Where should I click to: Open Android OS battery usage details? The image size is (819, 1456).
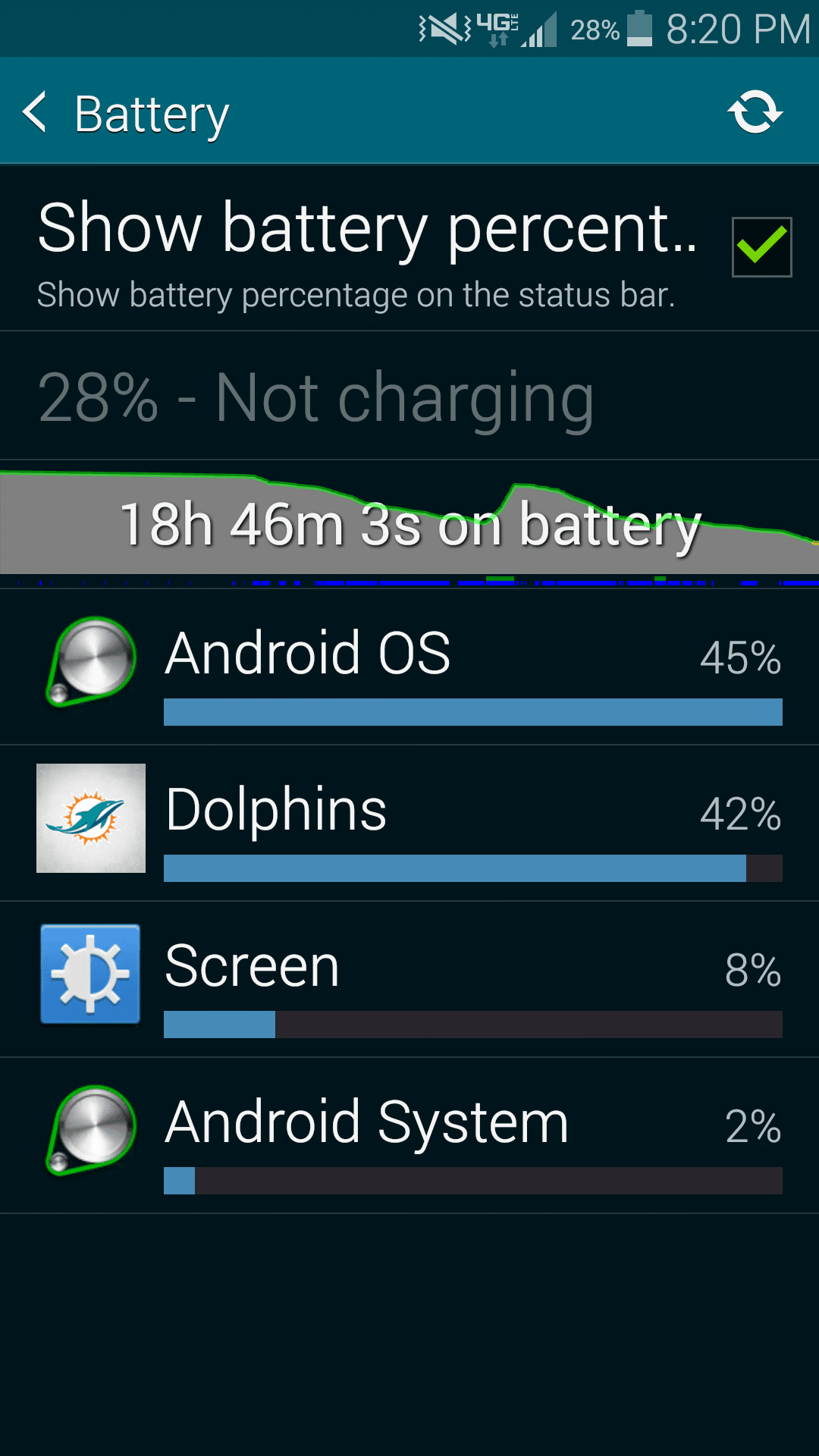409,667
